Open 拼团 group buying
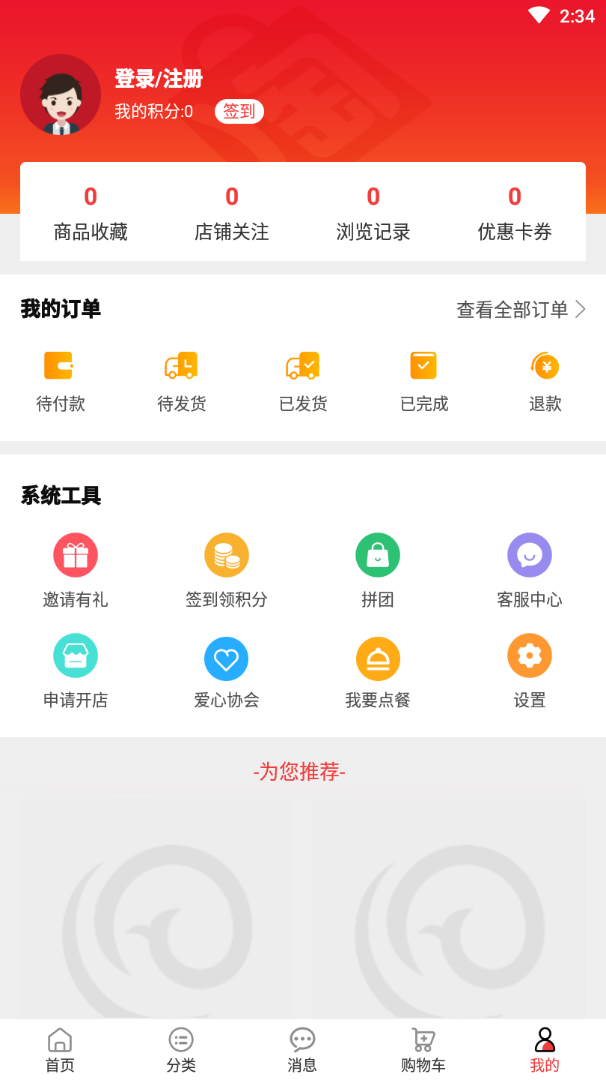The image size is (606, 1080). [x=378, y=570]
